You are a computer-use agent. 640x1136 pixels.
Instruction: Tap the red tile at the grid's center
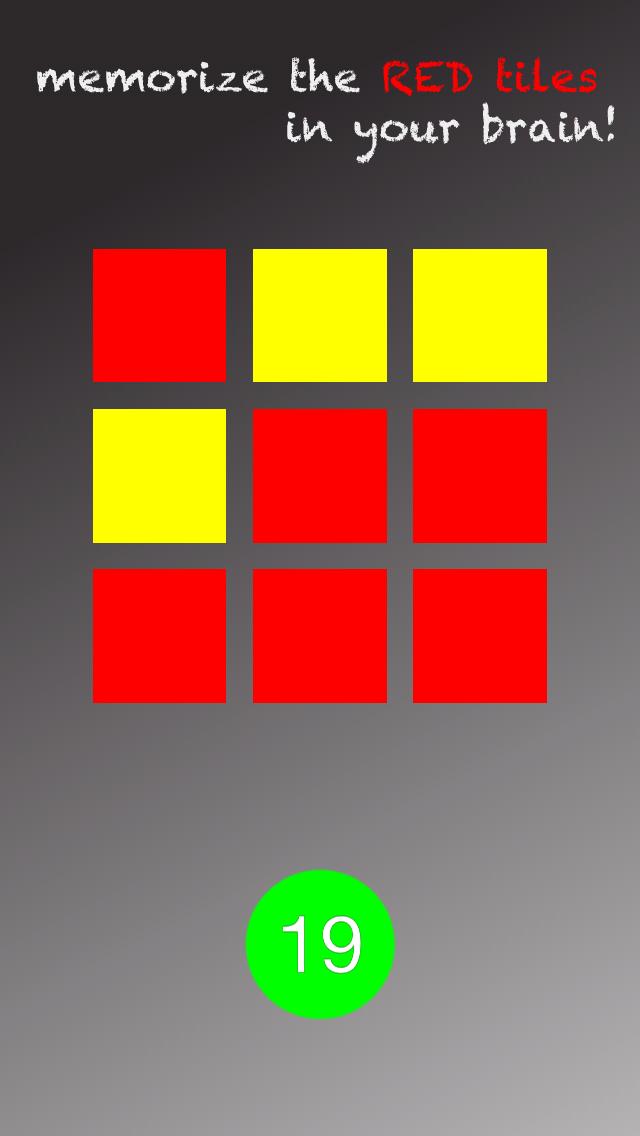tap(320, 476)
